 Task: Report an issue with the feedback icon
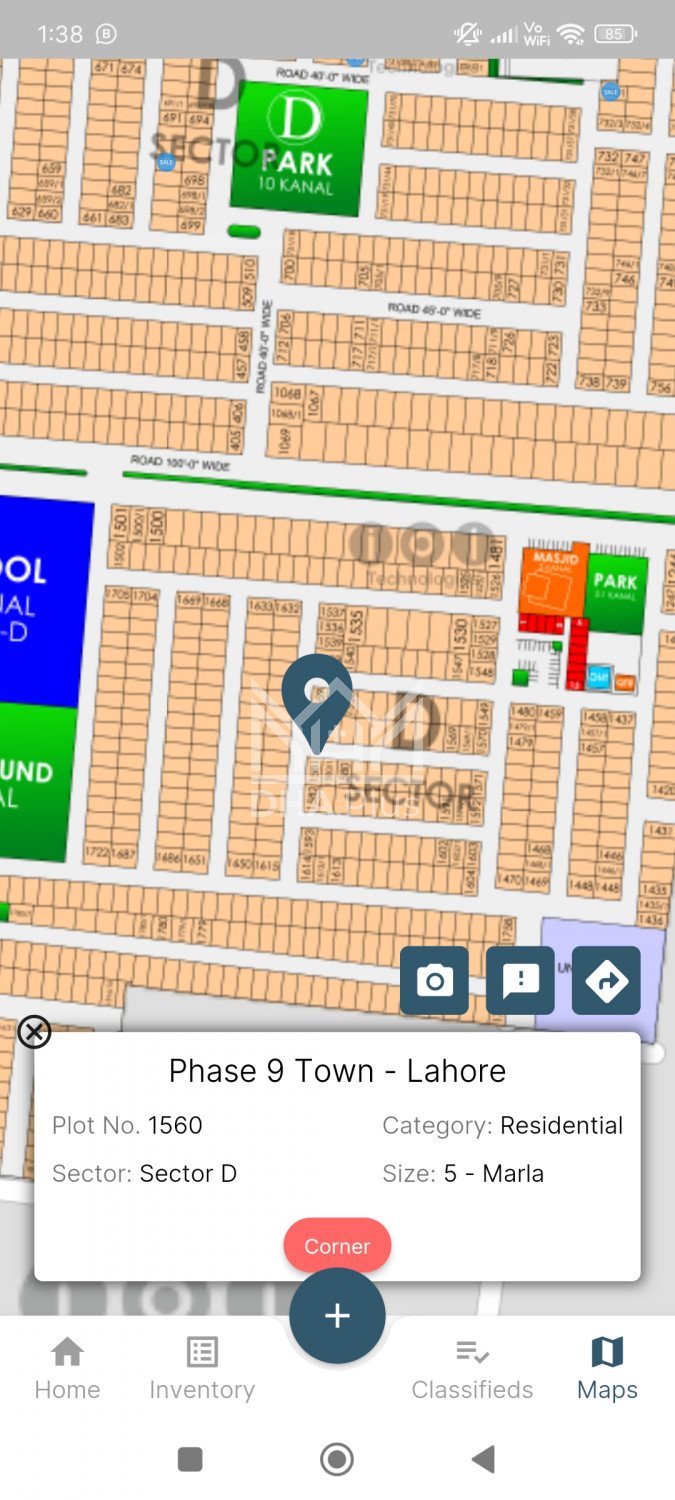520,981
